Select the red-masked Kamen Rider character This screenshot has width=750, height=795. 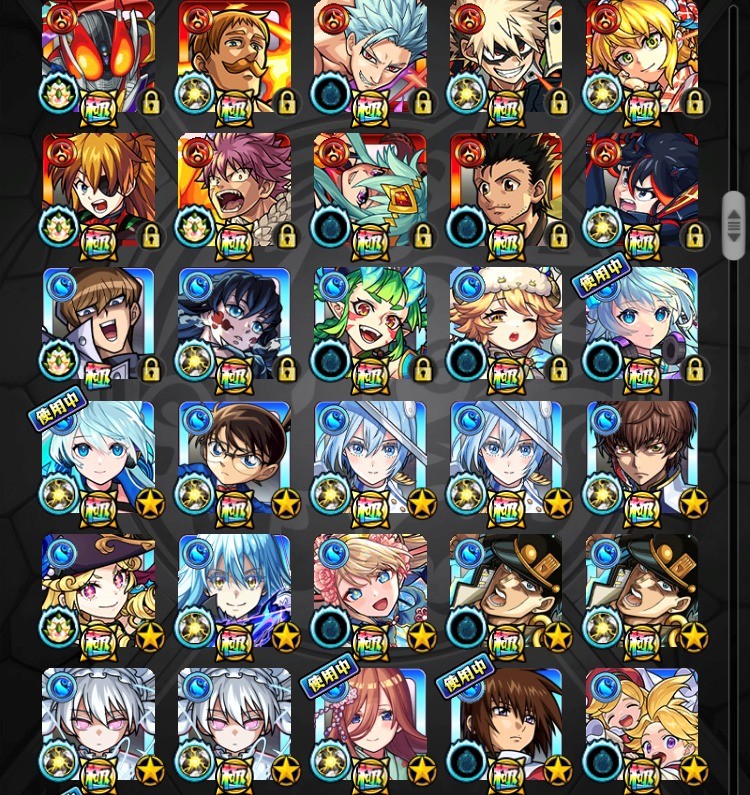98,55
